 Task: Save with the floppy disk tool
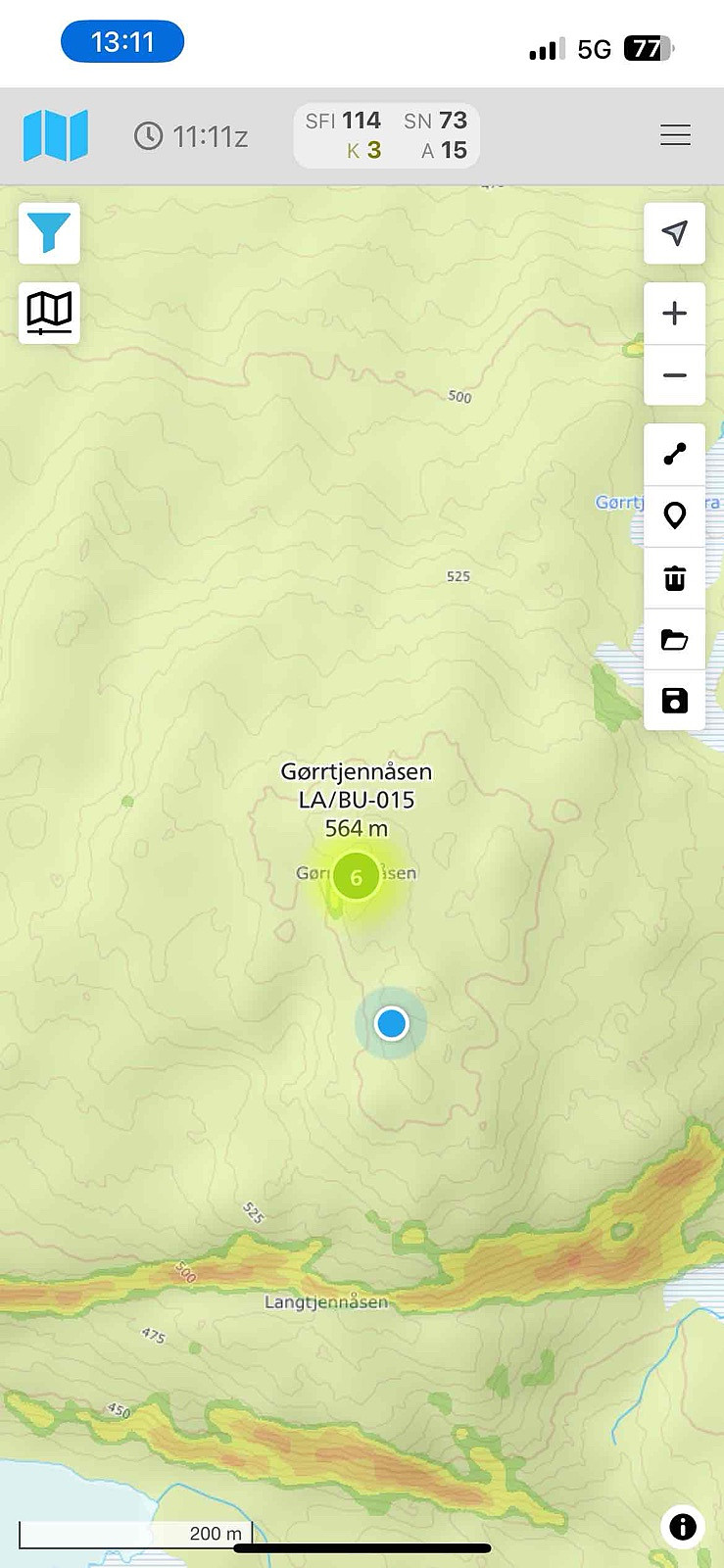point(674,701)
